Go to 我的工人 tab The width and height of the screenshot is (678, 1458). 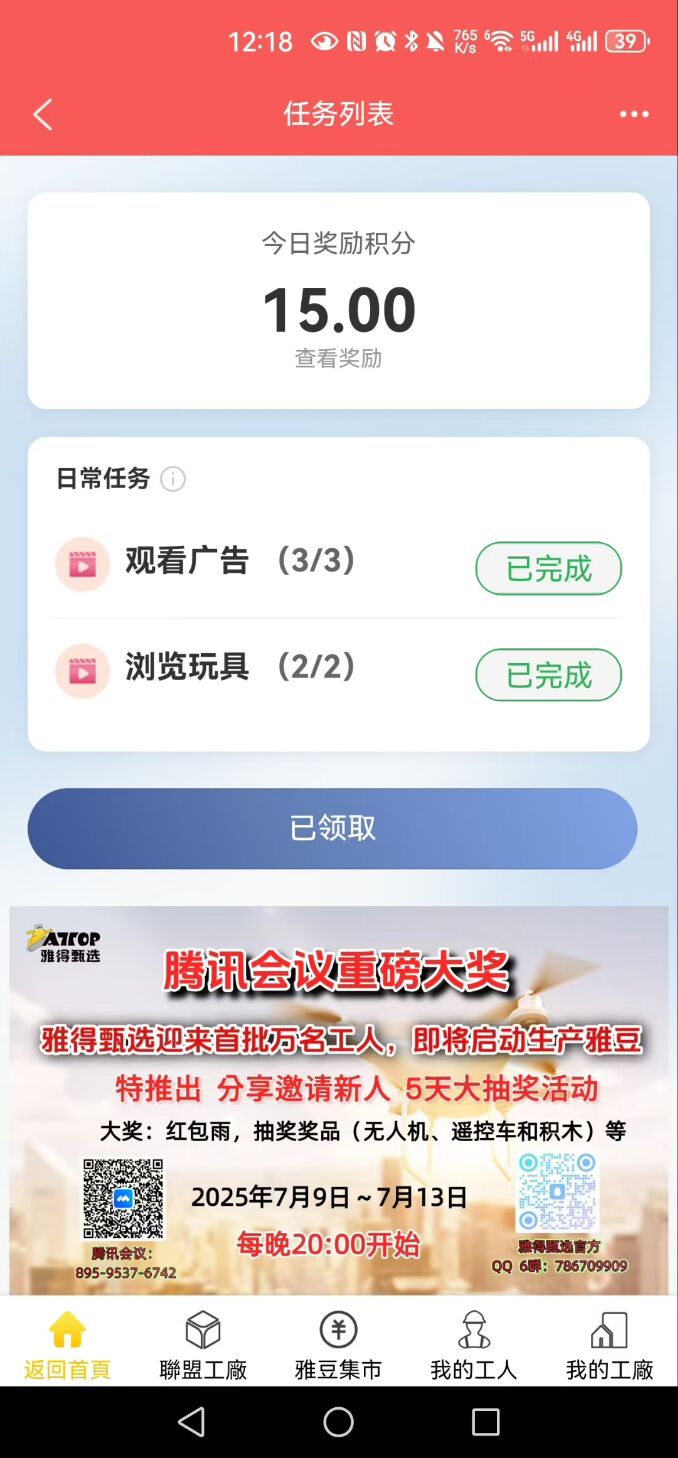pyautogui.click(x=473, y=1345)
